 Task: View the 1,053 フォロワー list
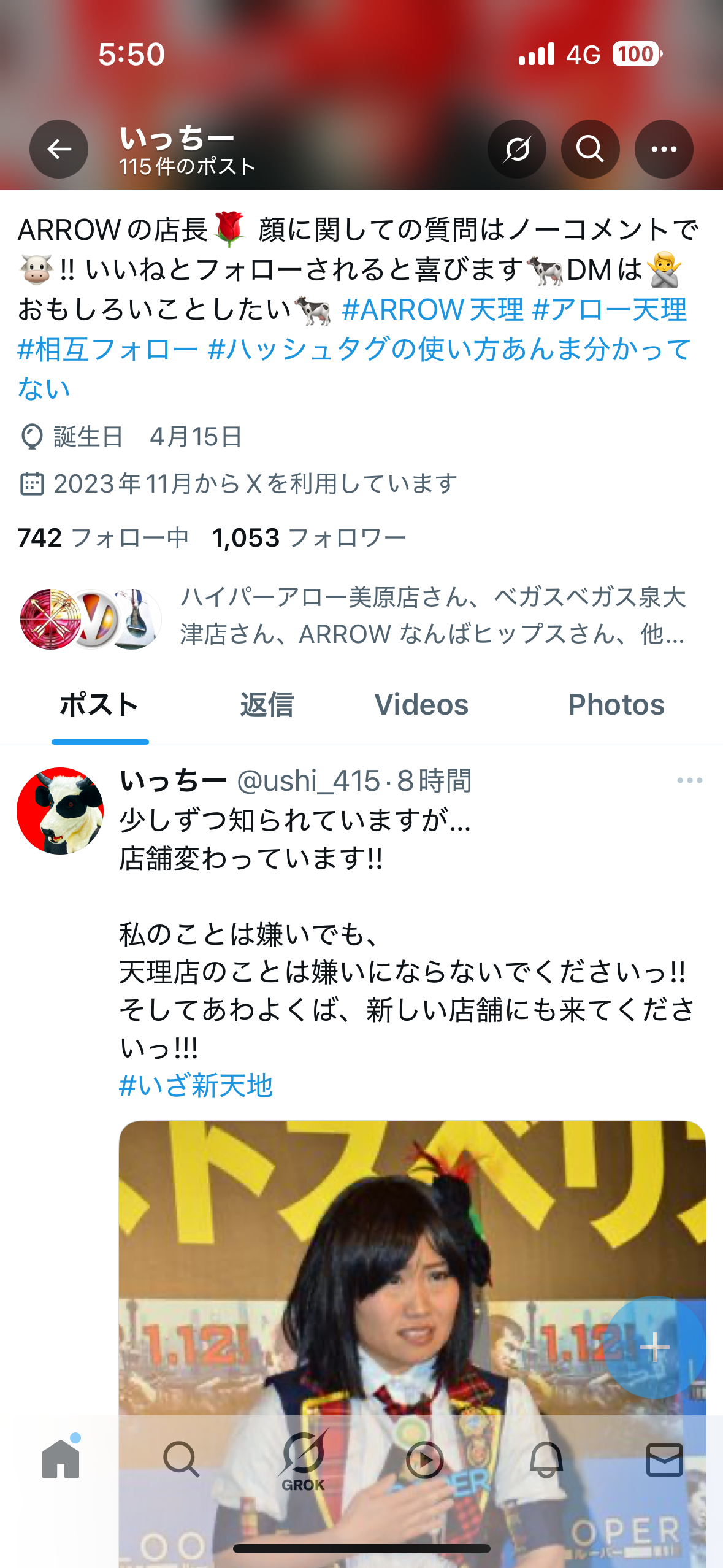[x=309, y=538]
